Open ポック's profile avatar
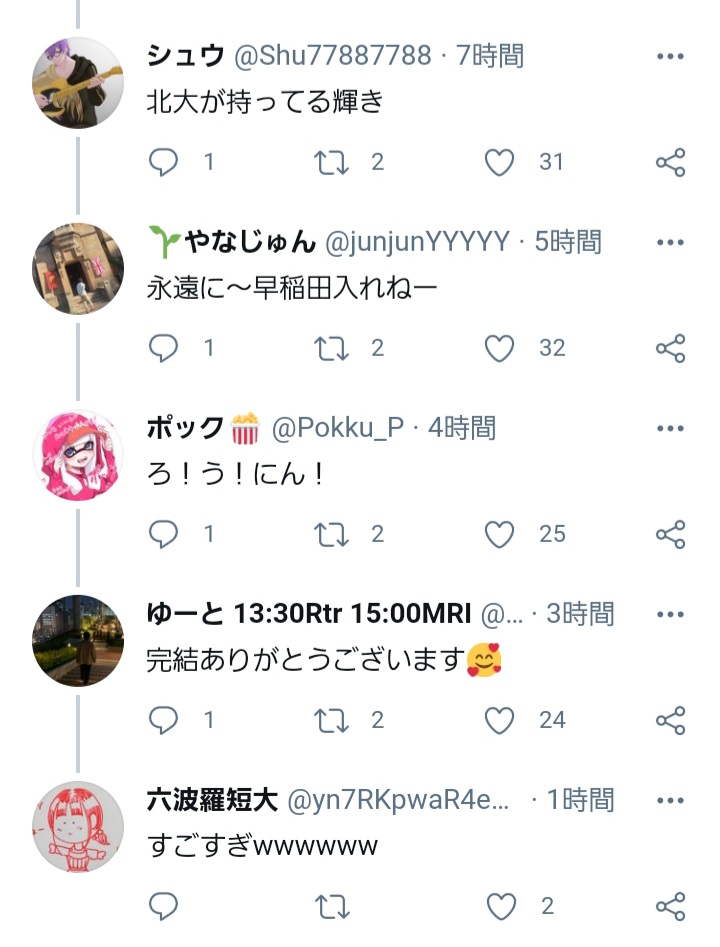Screen dimensions: 720x947 [x=78, y=455]
